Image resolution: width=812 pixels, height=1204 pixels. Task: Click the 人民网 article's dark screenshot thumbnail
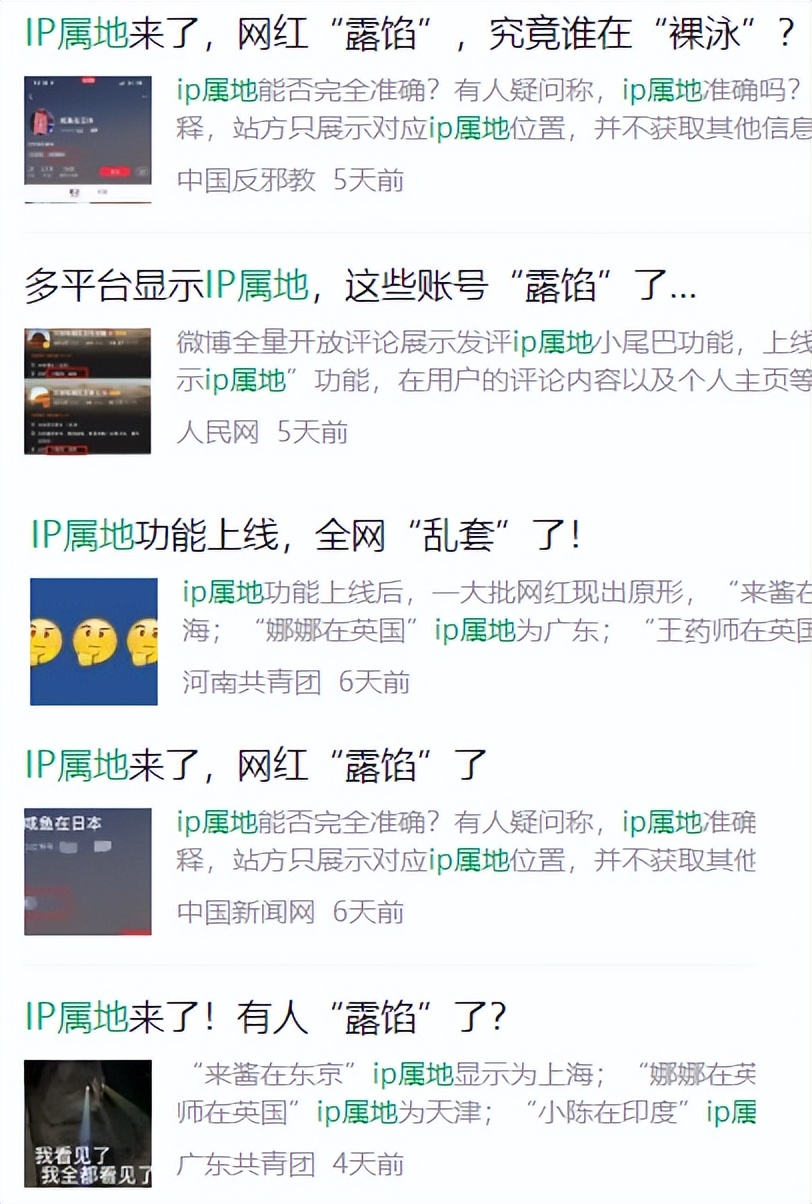(90, 388)
